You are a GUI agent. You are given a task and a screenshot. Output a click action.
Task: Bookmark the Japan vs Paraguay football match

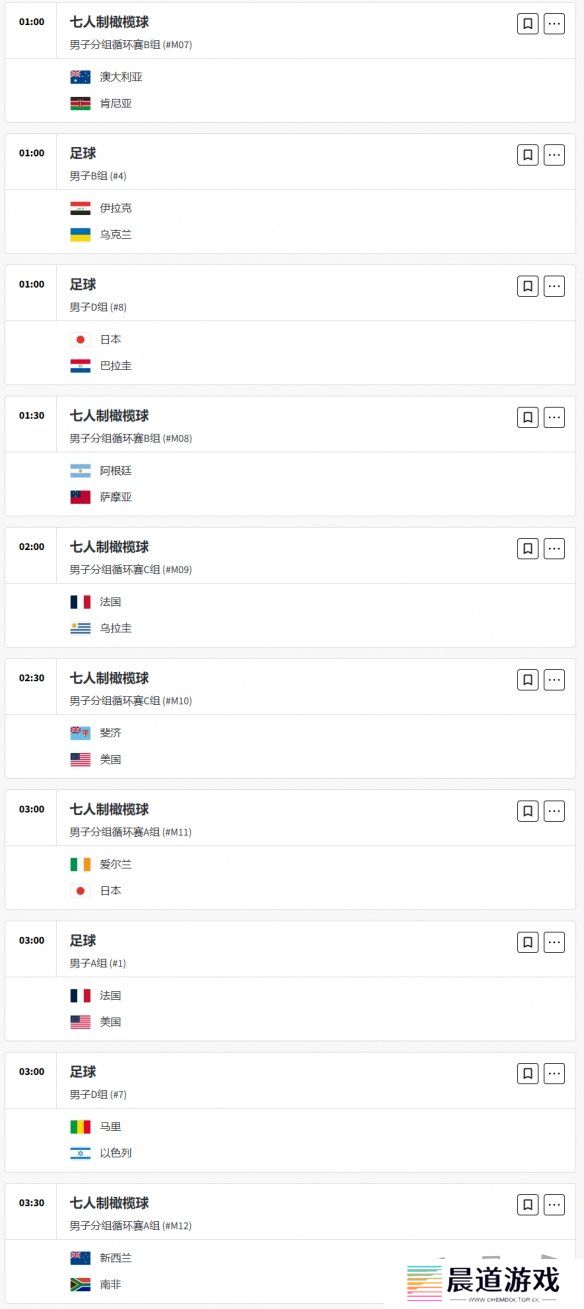528,286
